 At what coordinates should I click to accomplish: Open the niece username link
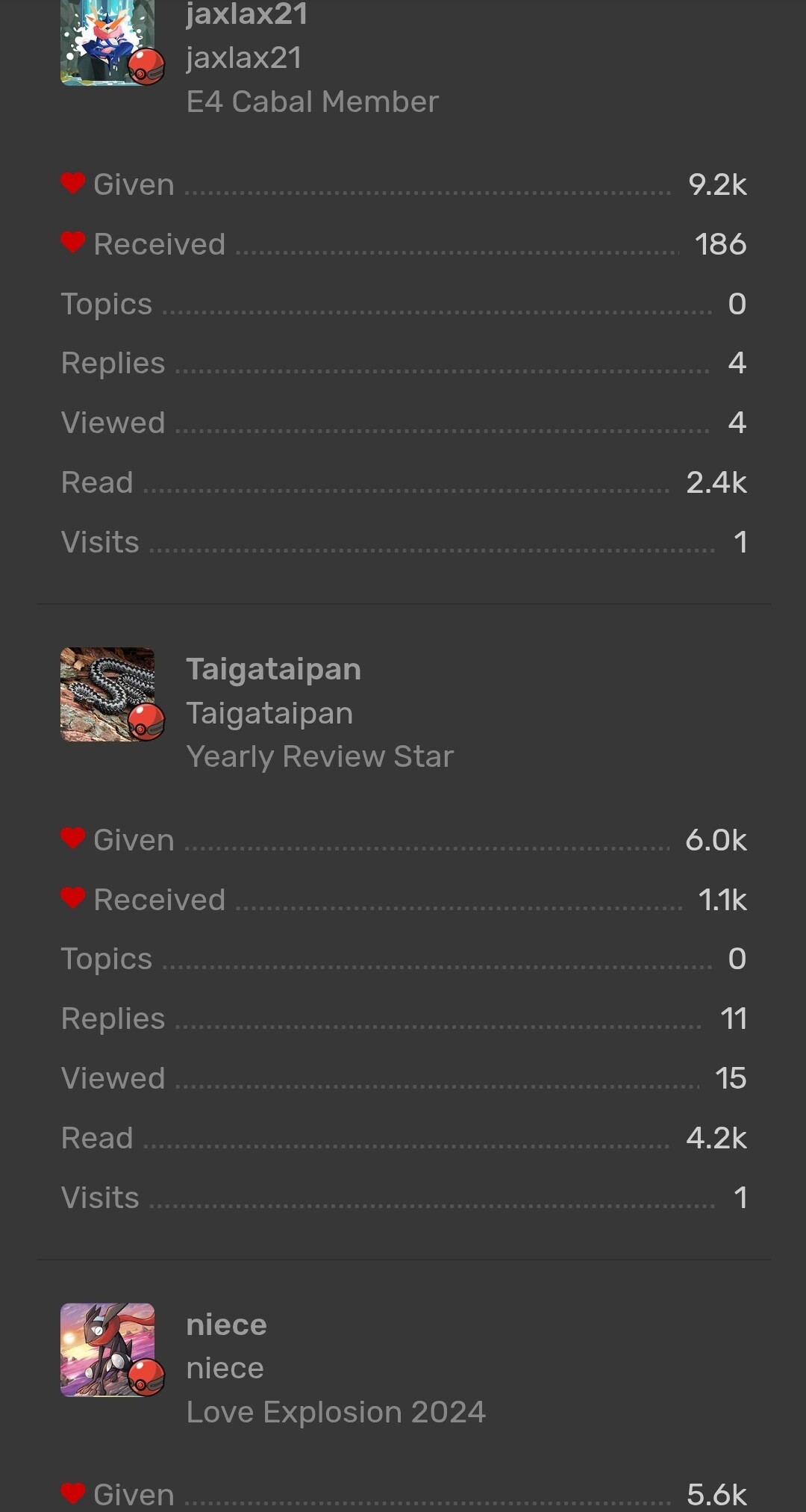pyautogui.click(x=226, y=1325)
